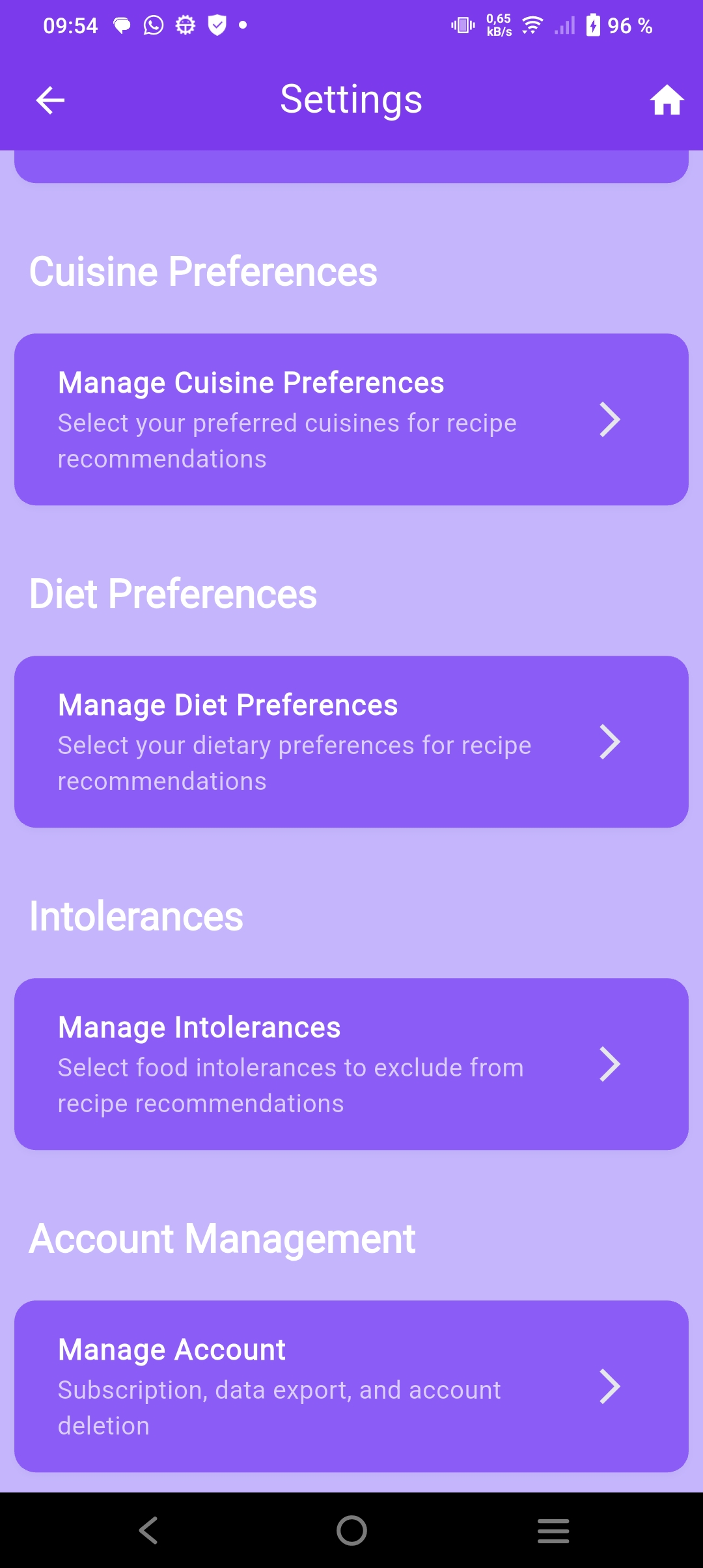Tap the vibration mode status icon
The image size is (703, 1568).
(462, 25)
